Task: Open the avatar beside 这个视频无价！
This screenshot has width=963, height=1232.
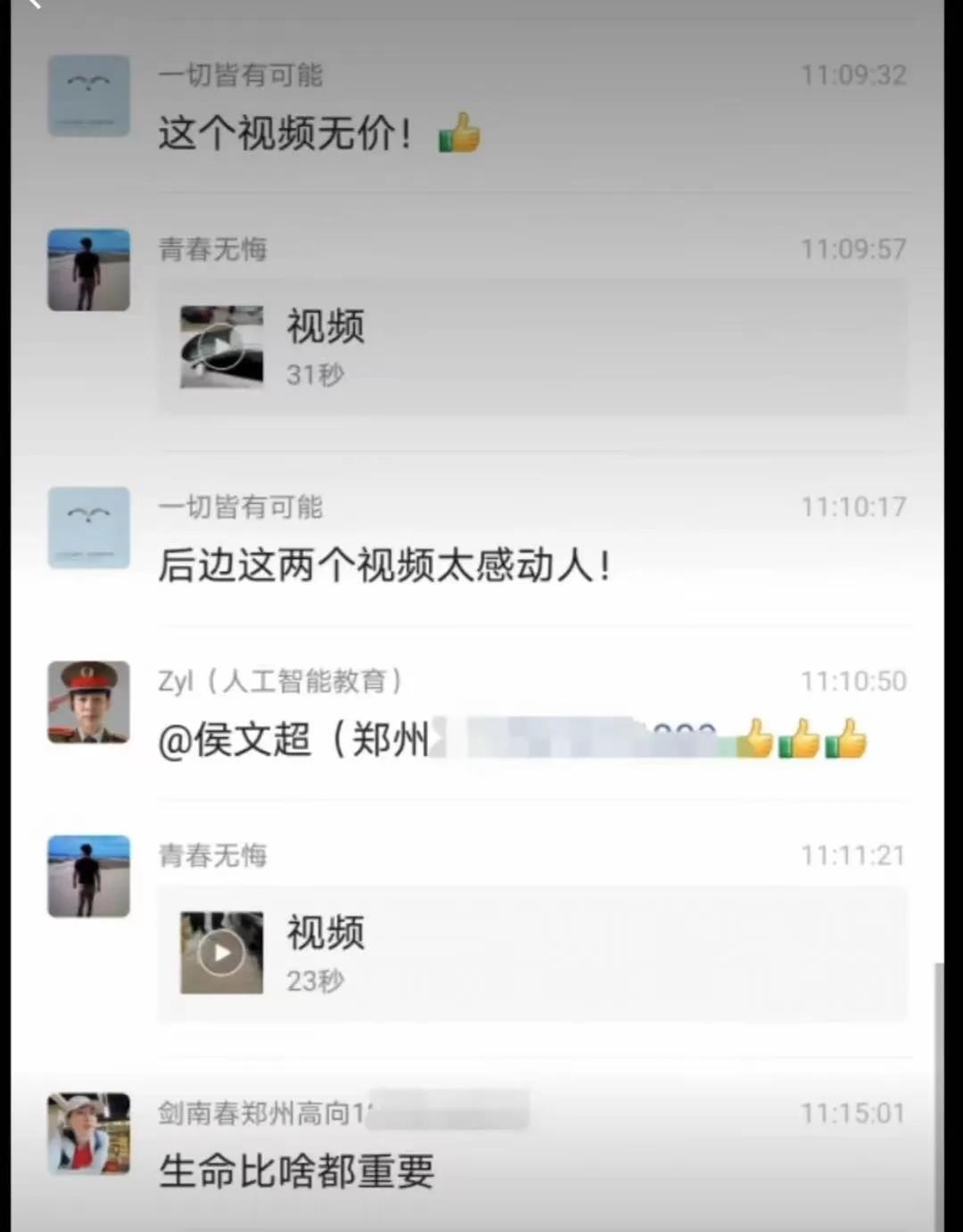Action: click(x=88, y=95)
